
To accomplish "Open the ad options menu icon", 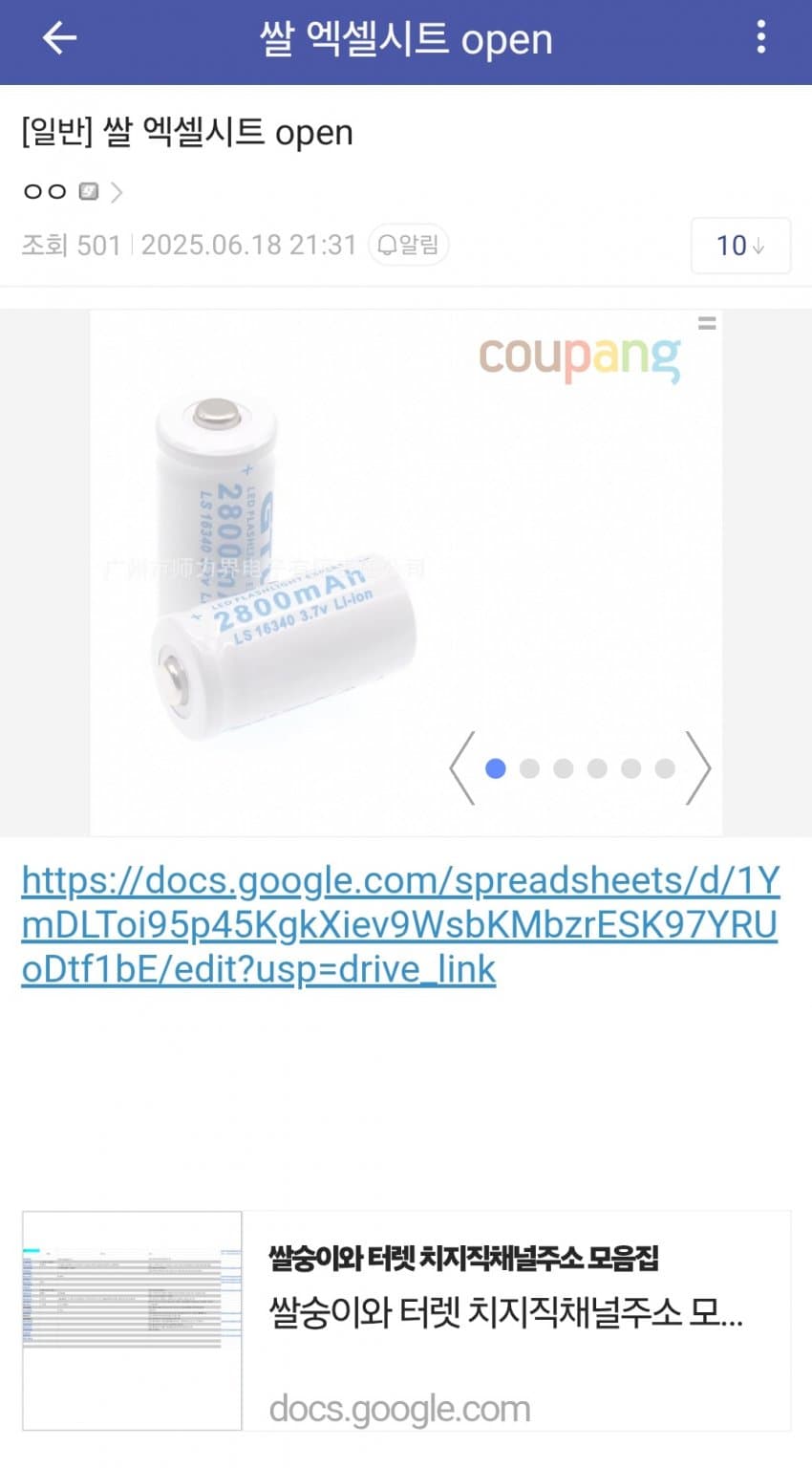I will [x=707, y=324].
